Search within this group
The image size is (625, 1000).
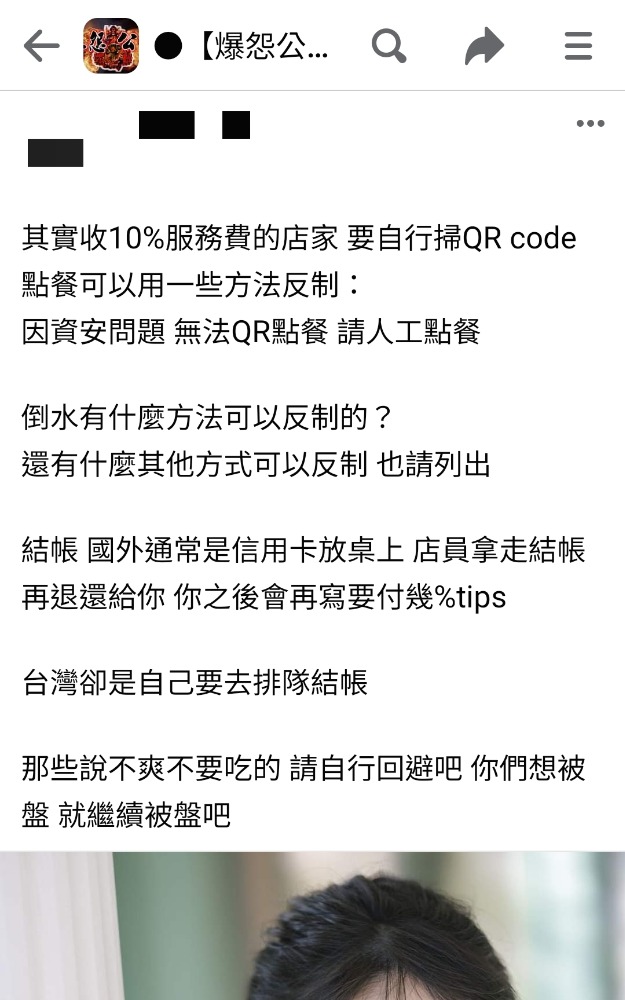click(388, 46)
